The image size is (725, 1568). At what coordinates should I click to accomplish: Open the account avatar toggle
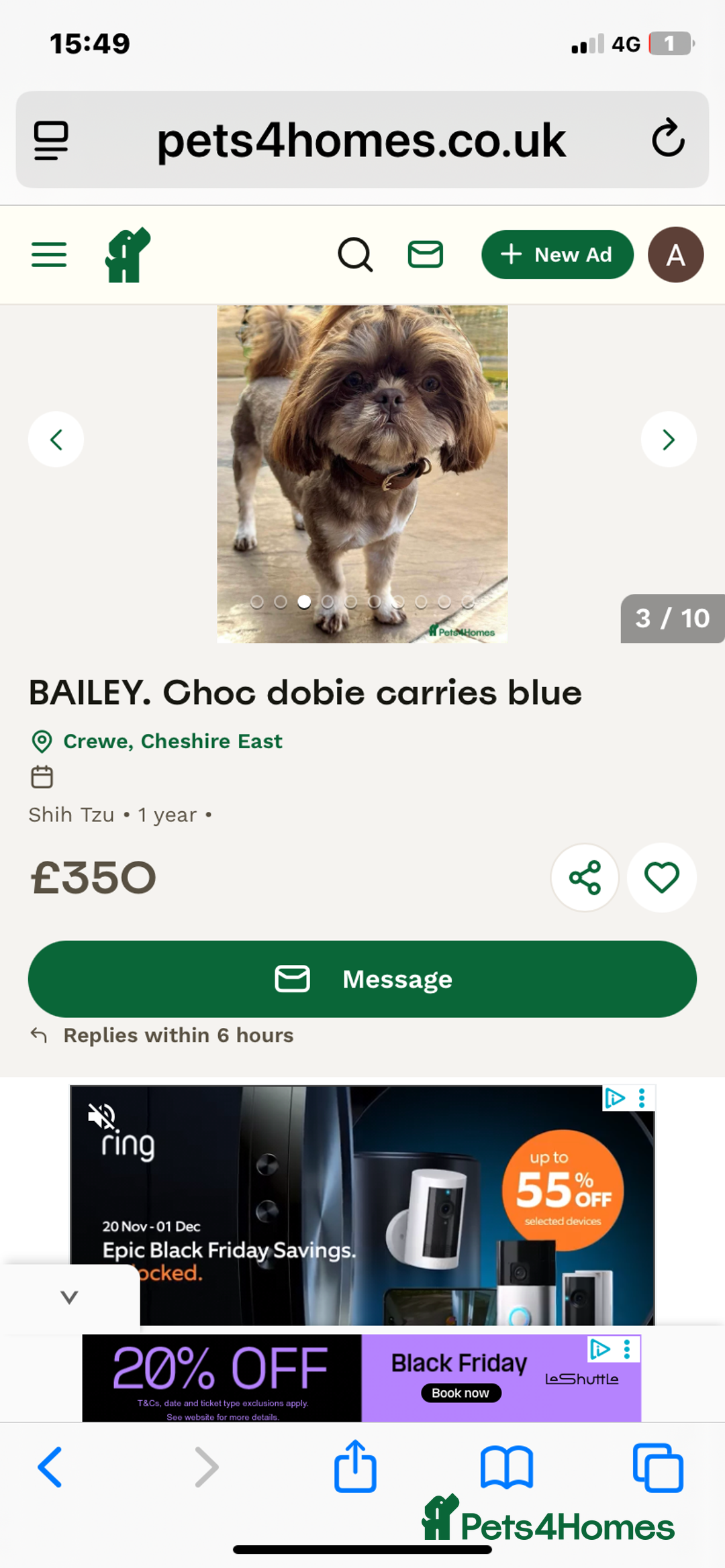pyautogui.click(x=675, y=254)
